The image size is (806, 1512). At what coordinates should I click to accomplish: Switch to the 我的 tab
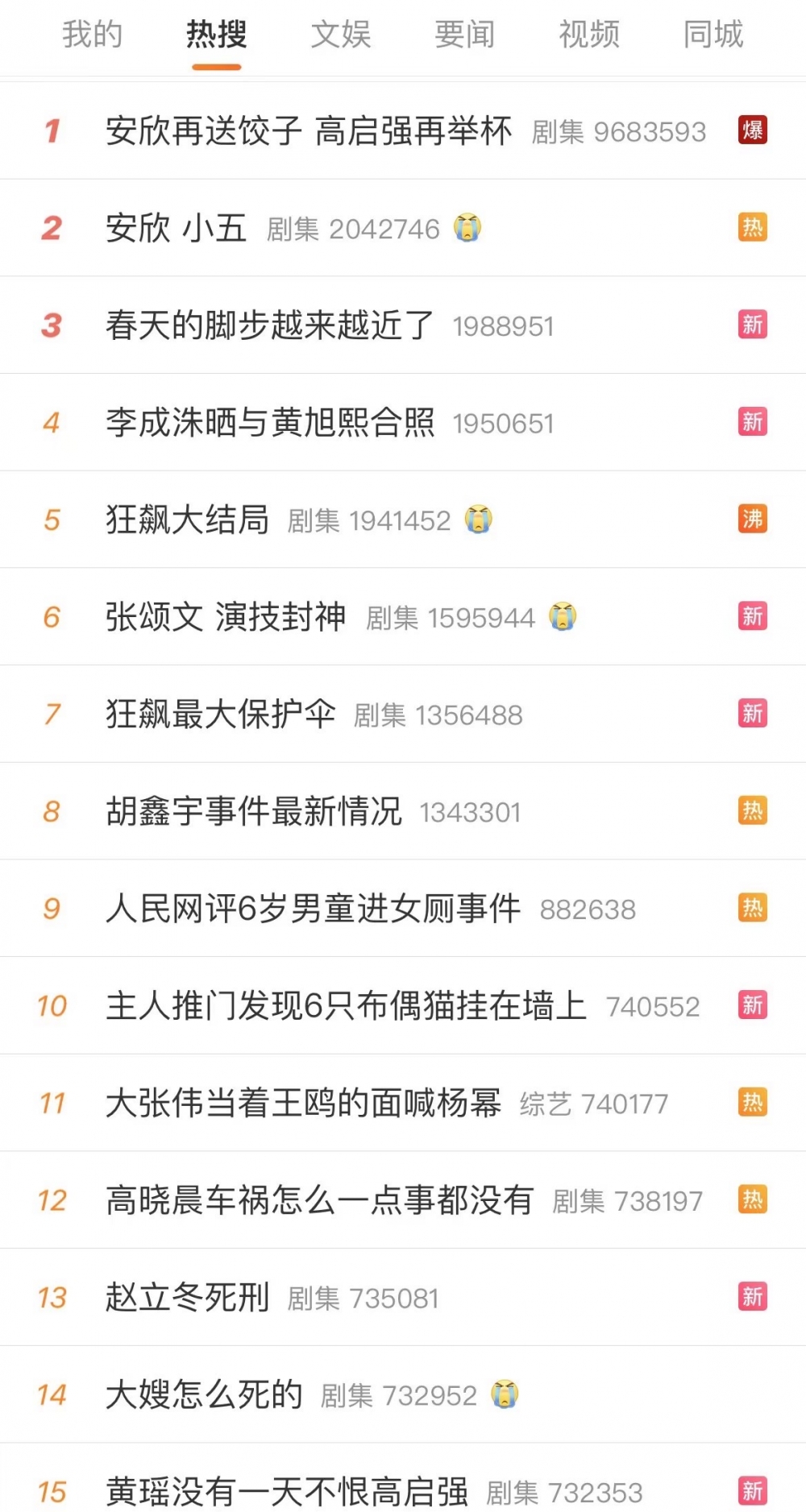coord(93,35)
